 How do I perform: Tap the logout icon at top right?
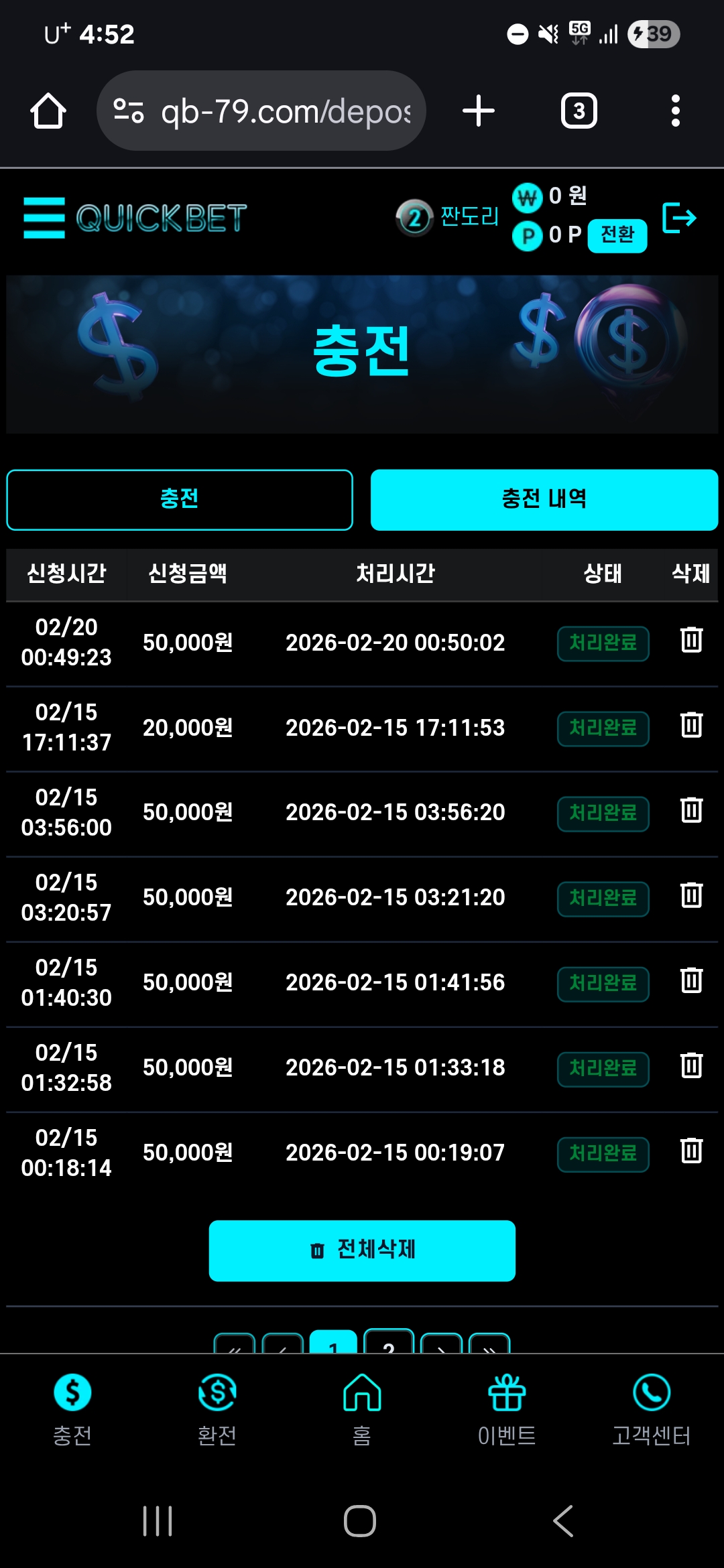point(680,217)
